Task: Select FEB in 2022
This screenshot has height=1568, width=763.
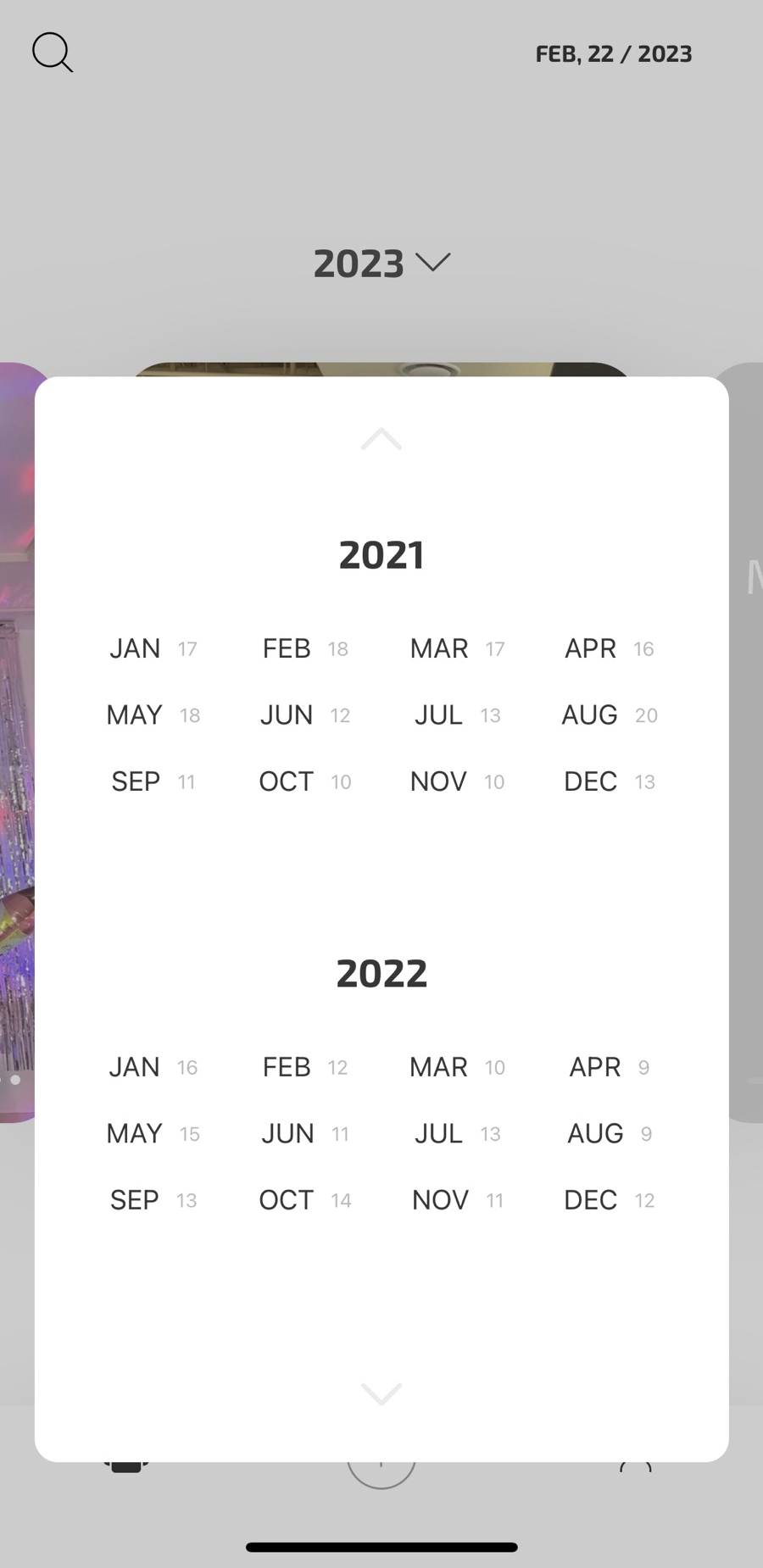Action: coord(305,1067)
